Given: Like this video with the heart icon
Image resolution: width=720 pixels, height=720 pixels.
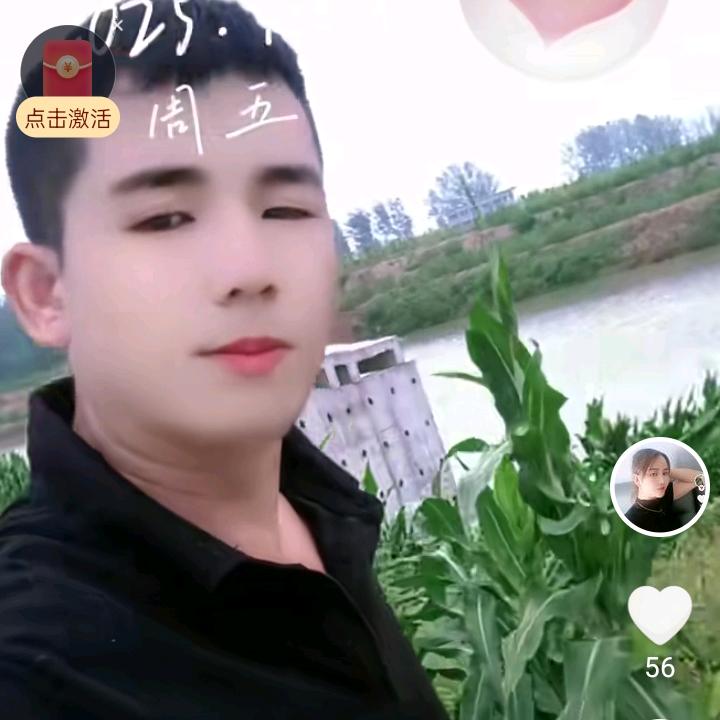Looking at the screenshot, I should [x=659, y=614].
